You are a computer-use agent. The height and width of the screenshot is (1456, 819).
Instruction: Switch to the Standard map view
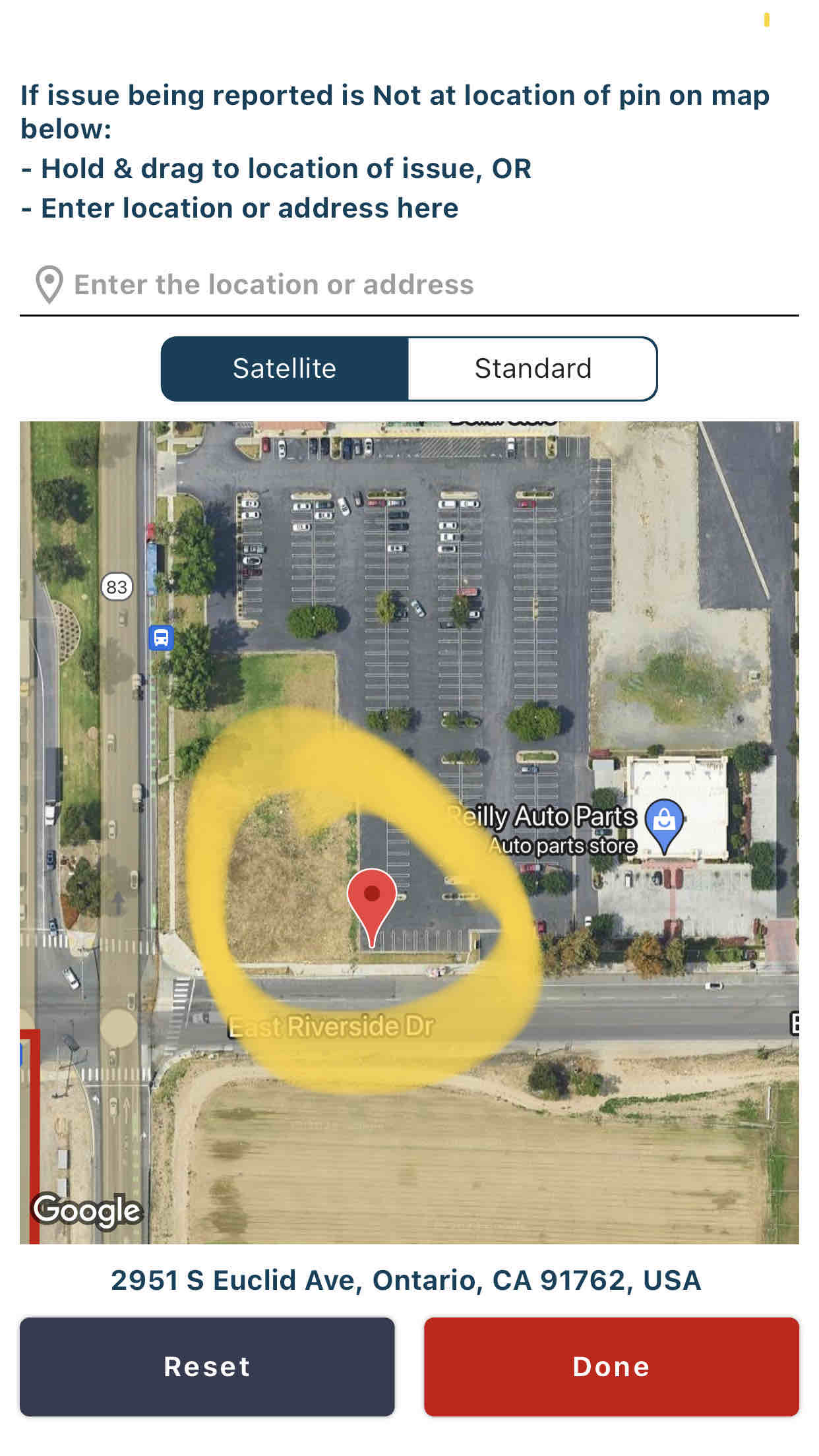point(533,369)
